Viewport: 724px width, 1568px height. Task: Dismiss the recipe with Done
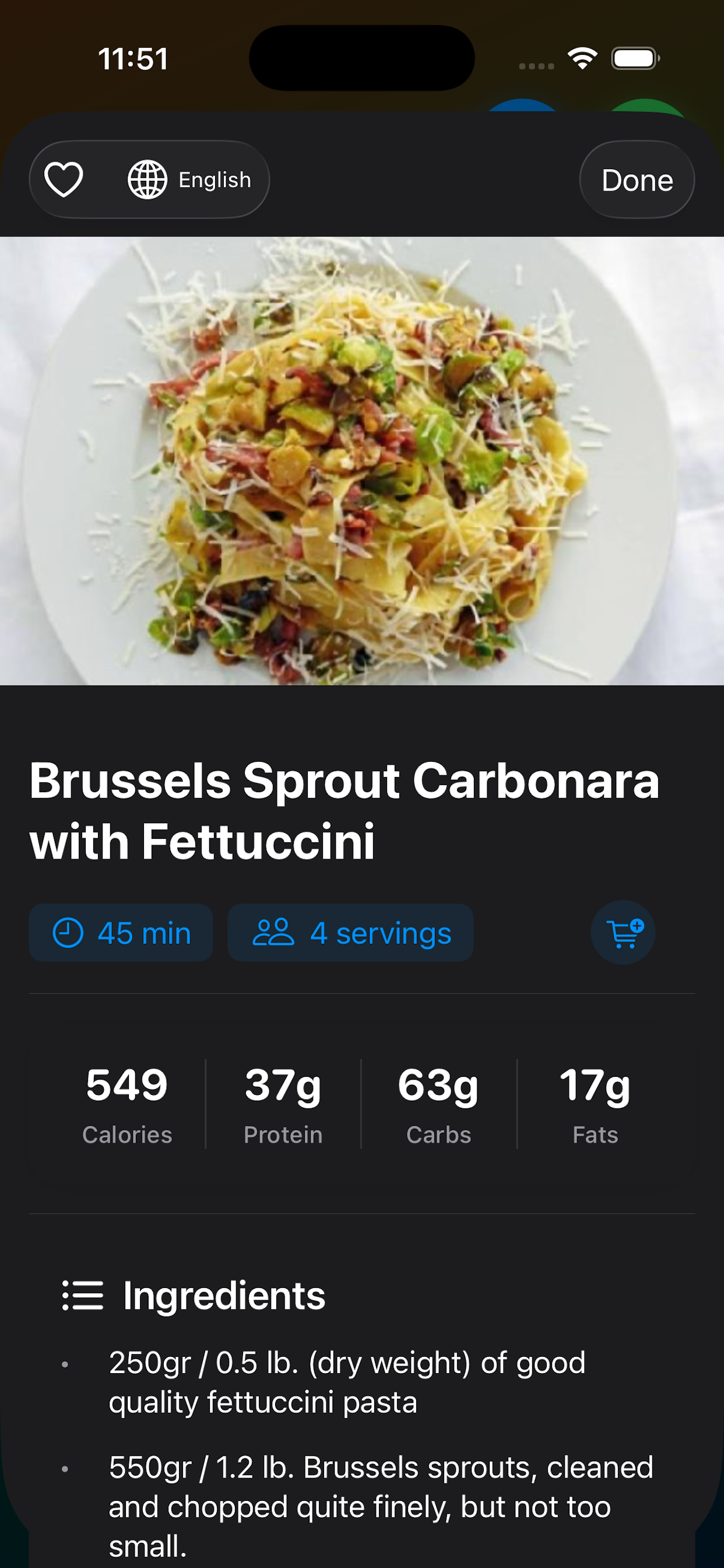click(637, 178)
